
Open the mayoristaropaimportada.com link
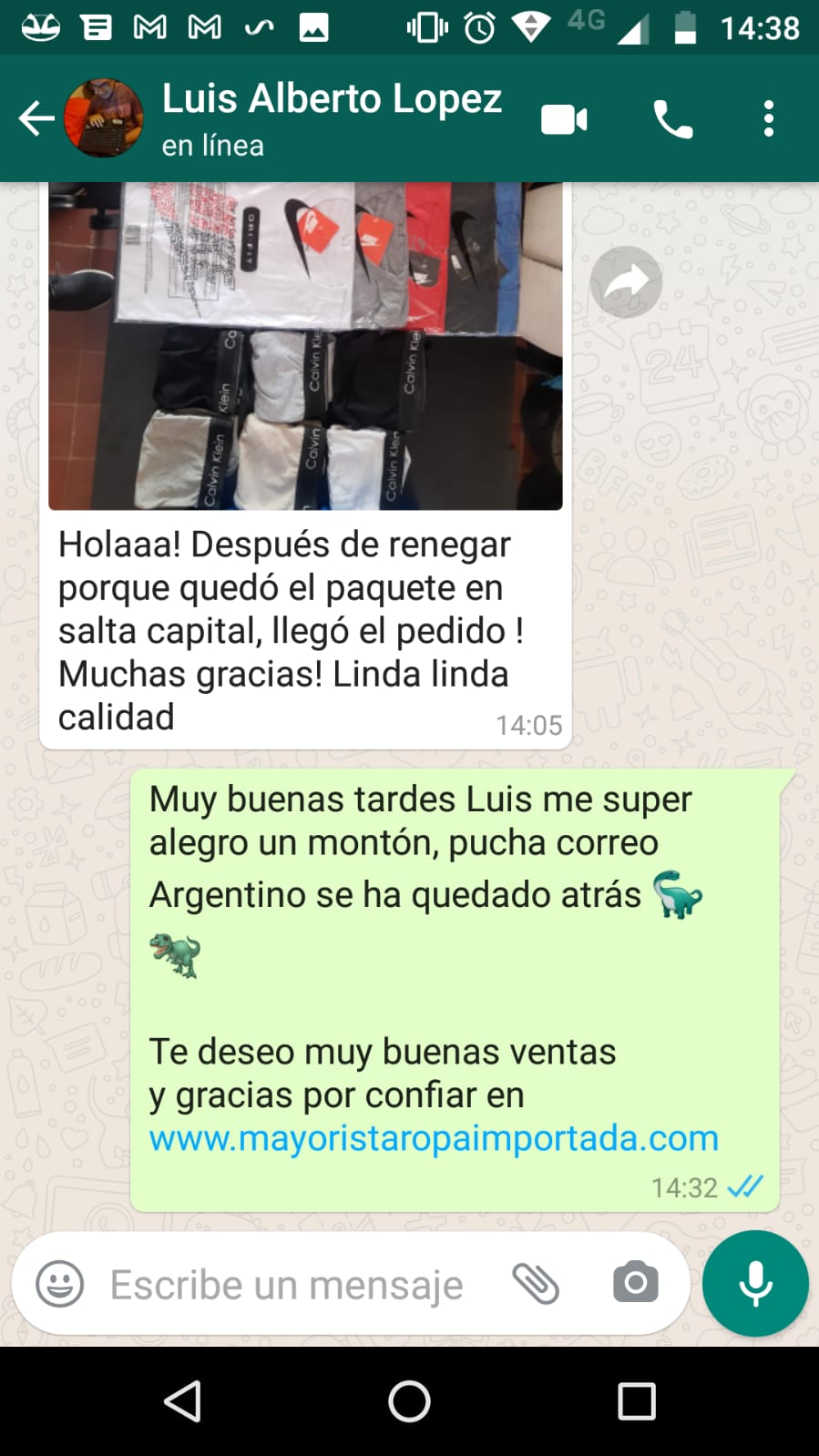click(434, 1138)
